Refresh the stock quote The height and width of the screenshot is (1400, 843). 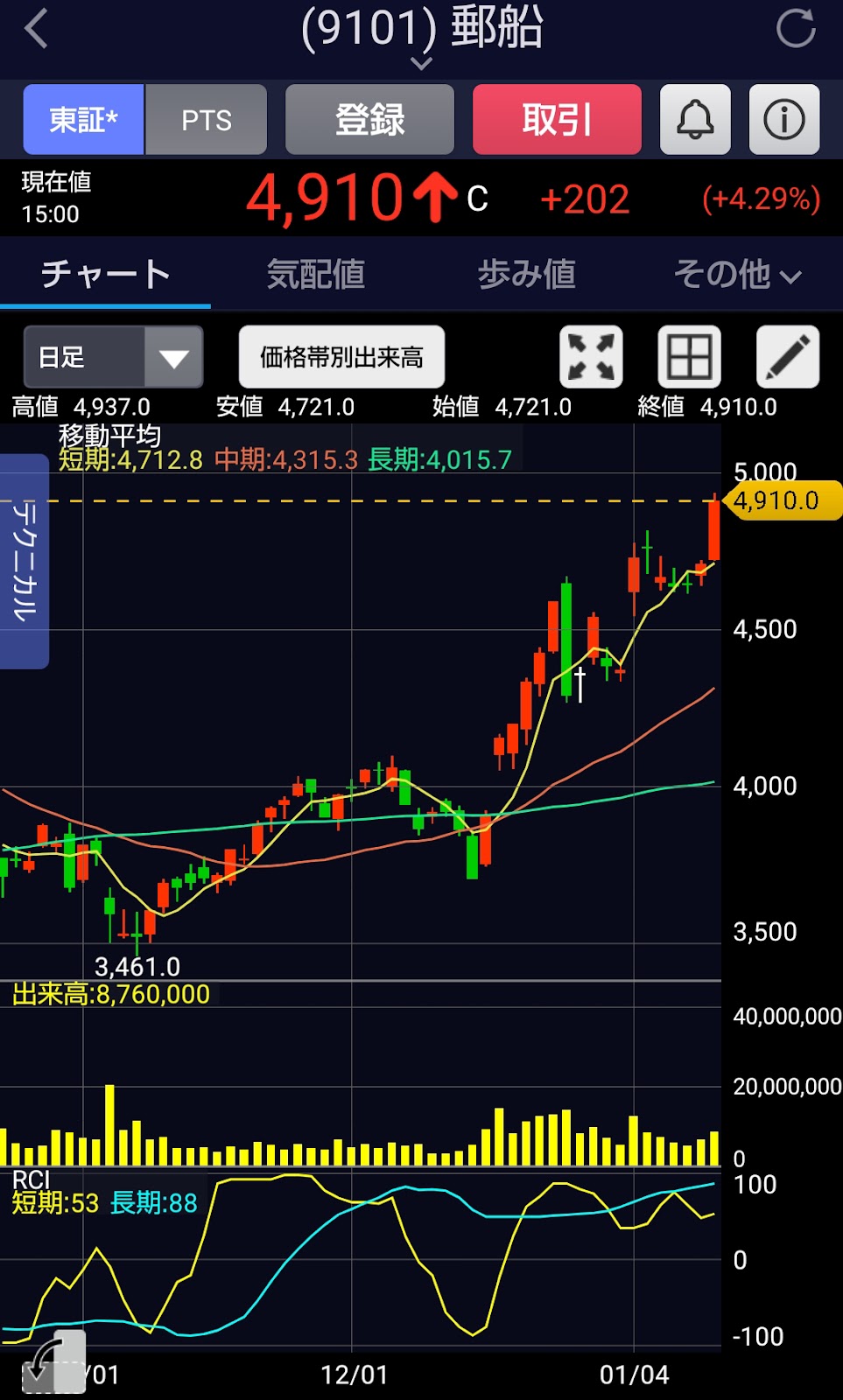tap(795, 29)
